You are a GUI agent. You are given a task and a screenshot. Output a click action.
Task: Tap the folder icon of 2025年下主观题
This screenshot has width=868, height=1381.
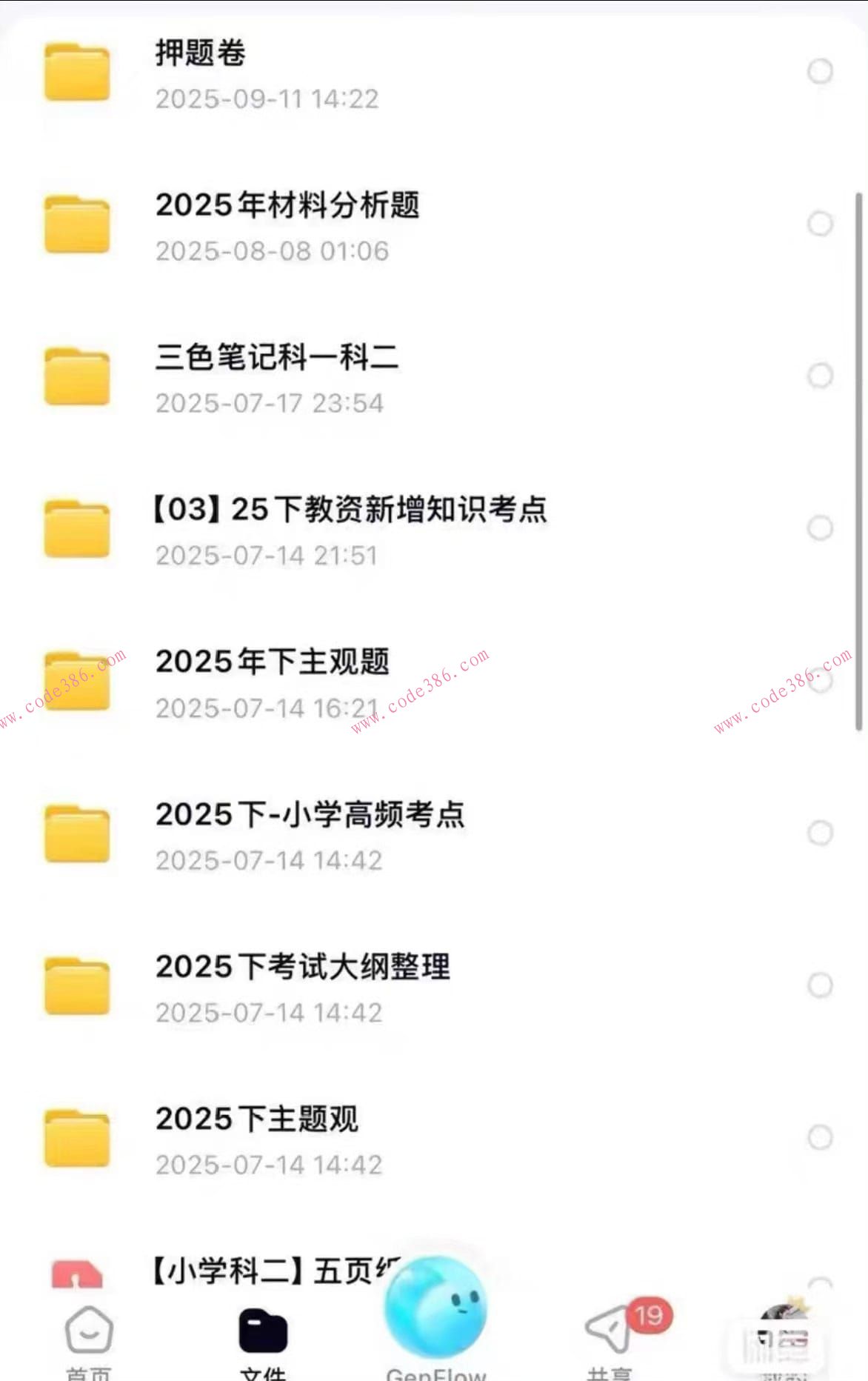tap(76, 680)
